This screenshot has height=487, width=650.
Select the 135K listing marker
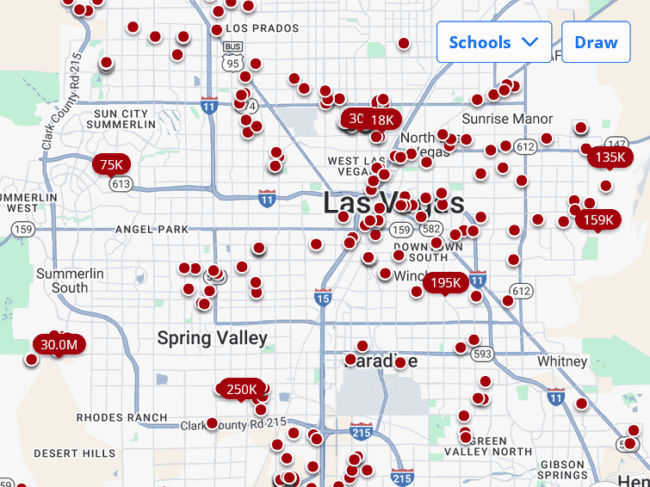(x=608, y=157)
